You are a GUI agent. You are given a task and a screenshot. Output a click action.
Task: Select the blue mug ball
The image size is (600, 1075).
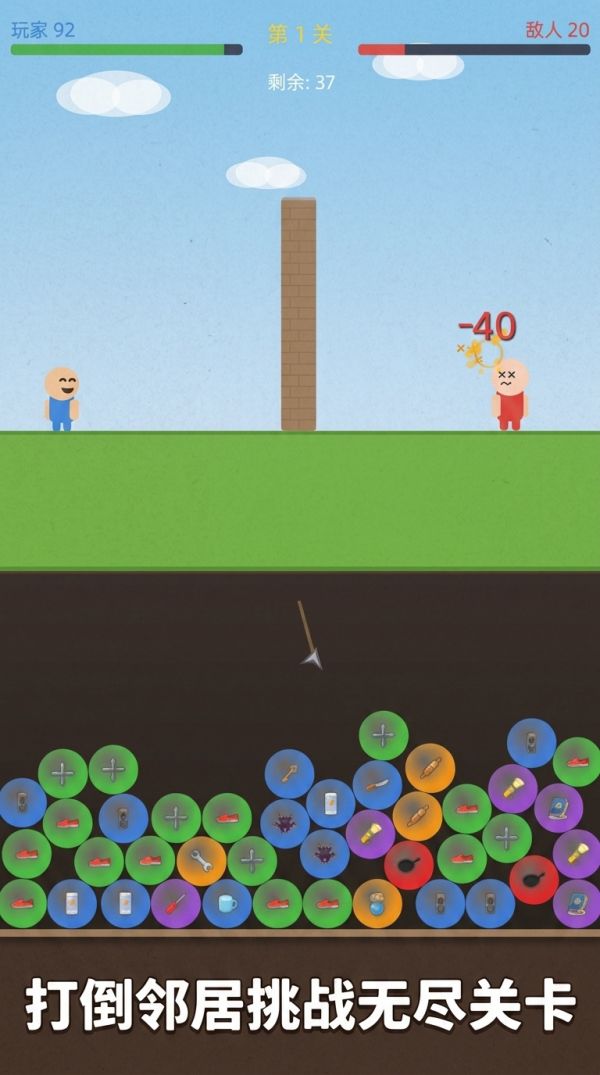(227, 903)
